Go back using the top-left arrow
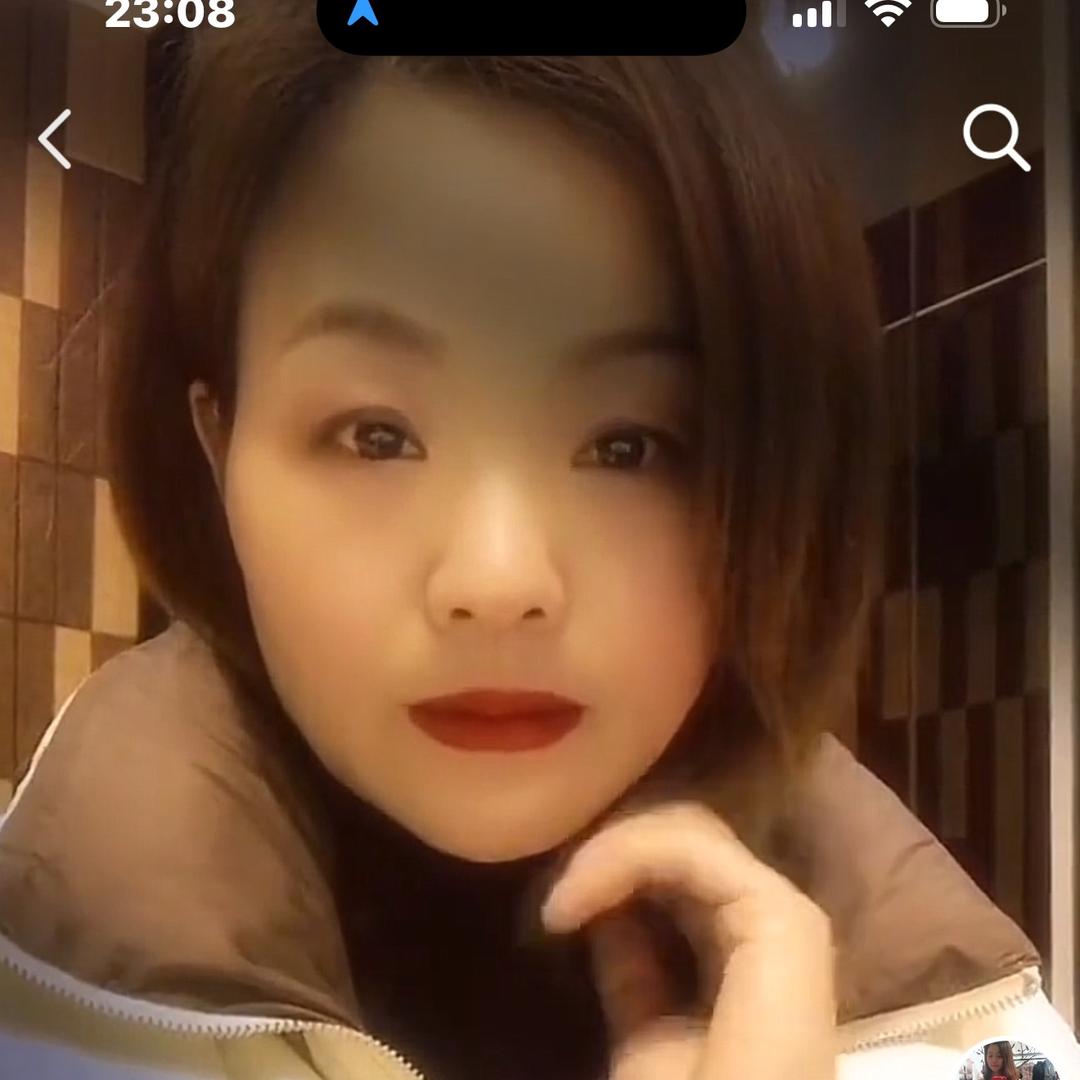 pos(55,139)
